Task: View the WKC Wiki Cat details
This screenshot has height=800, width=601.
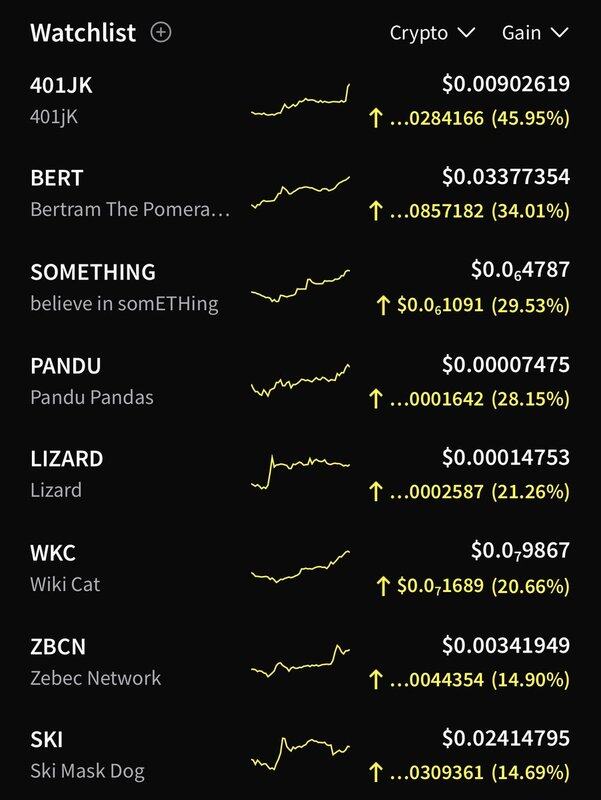Action: pyautogui.click(x=300, y=568)
